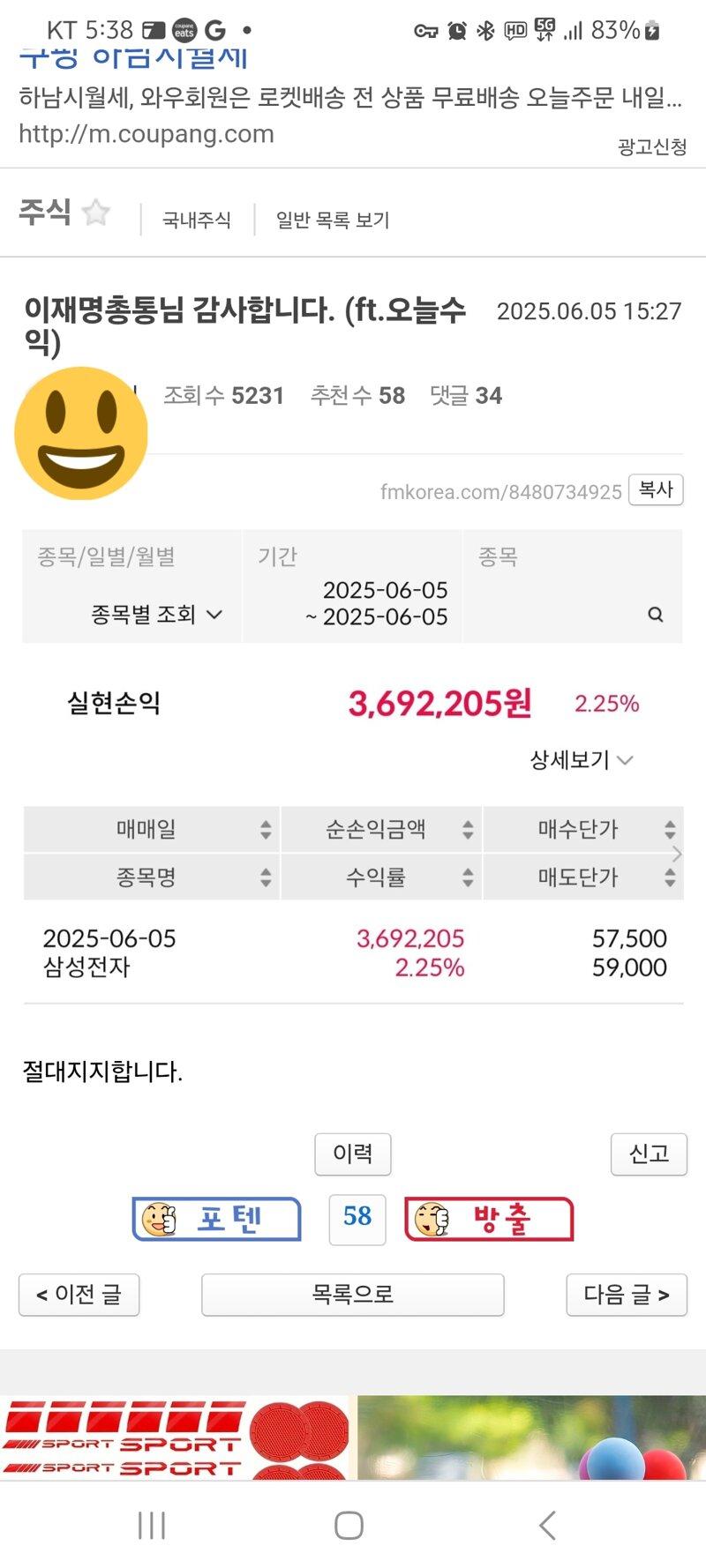Star the 주식 board as favorite

(x=94, y=213)
